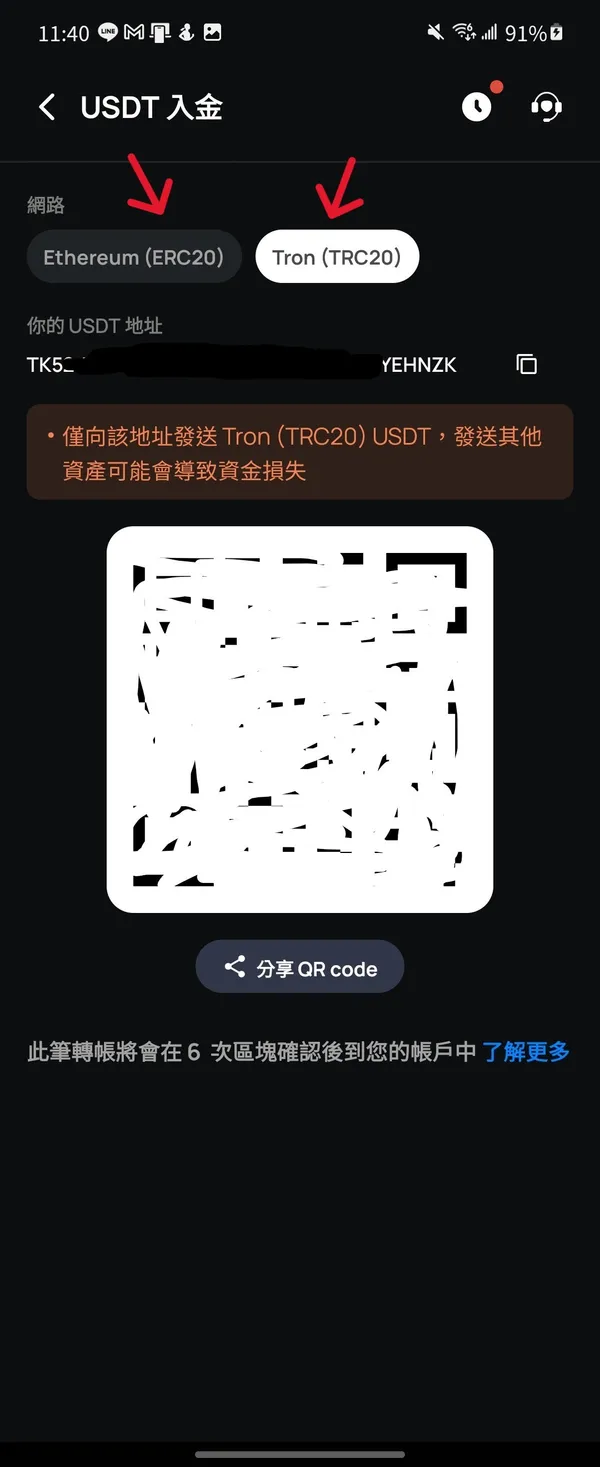Select Tron (TRC20) network

(x=337, y=257)
